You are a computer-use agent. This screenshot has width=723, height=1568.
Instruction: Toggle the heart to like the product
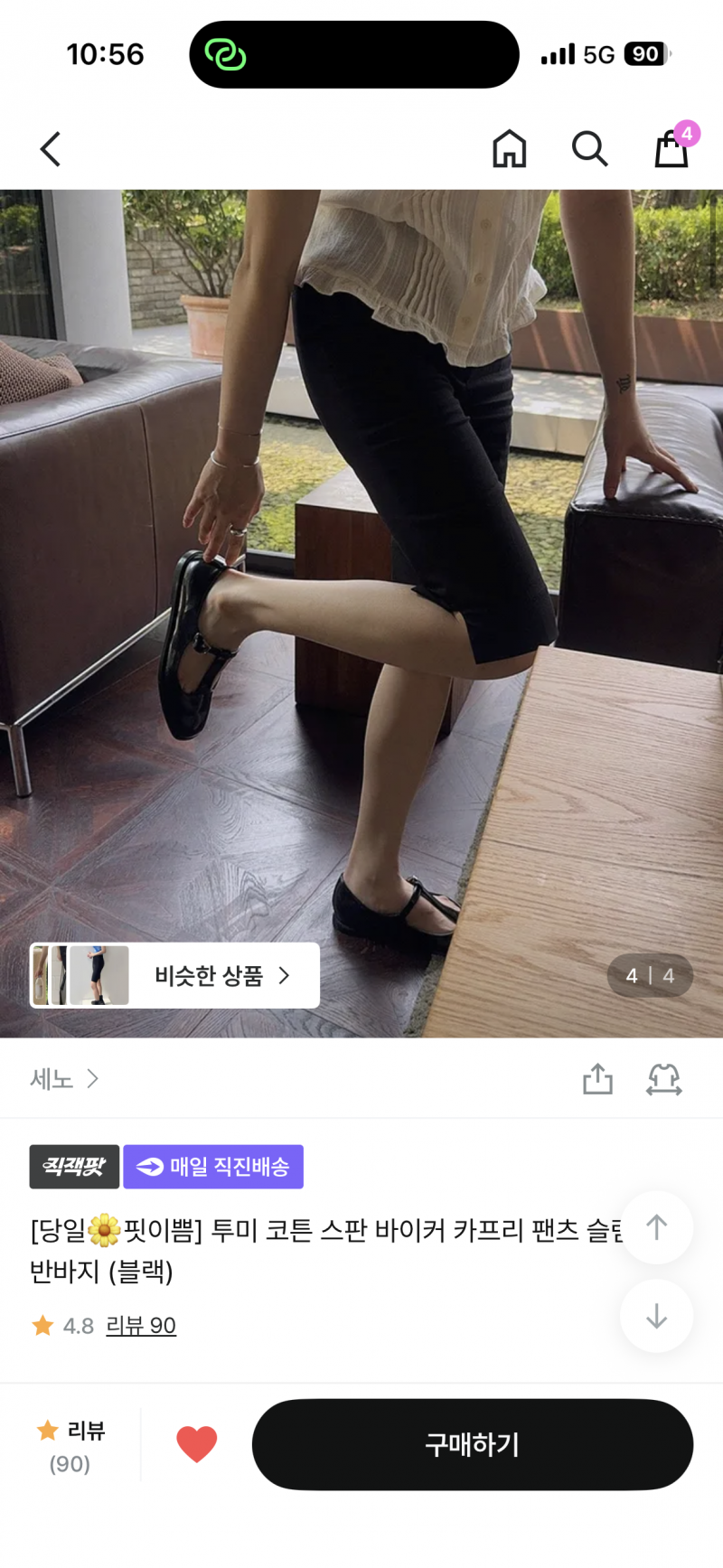(x=196, y=1443)
